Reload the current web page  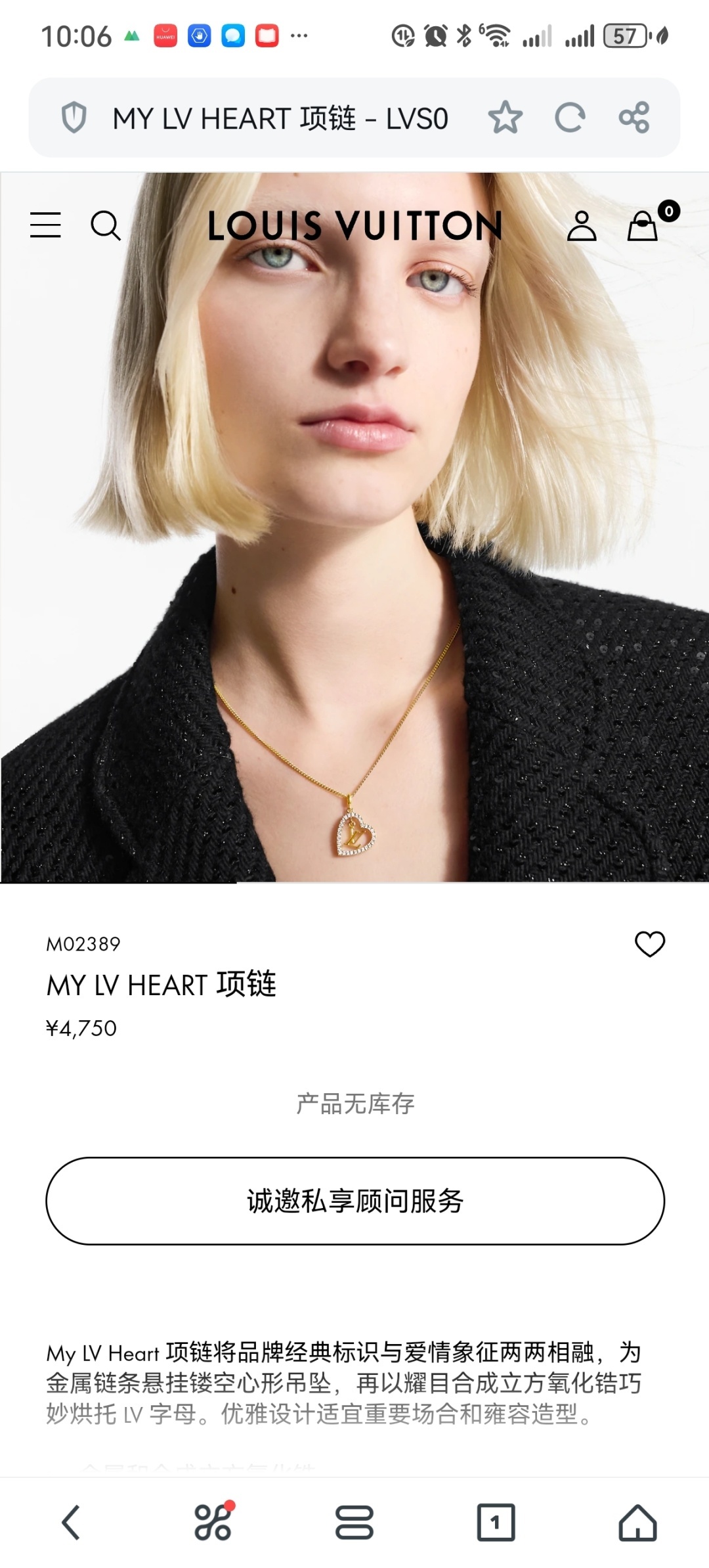569,118
